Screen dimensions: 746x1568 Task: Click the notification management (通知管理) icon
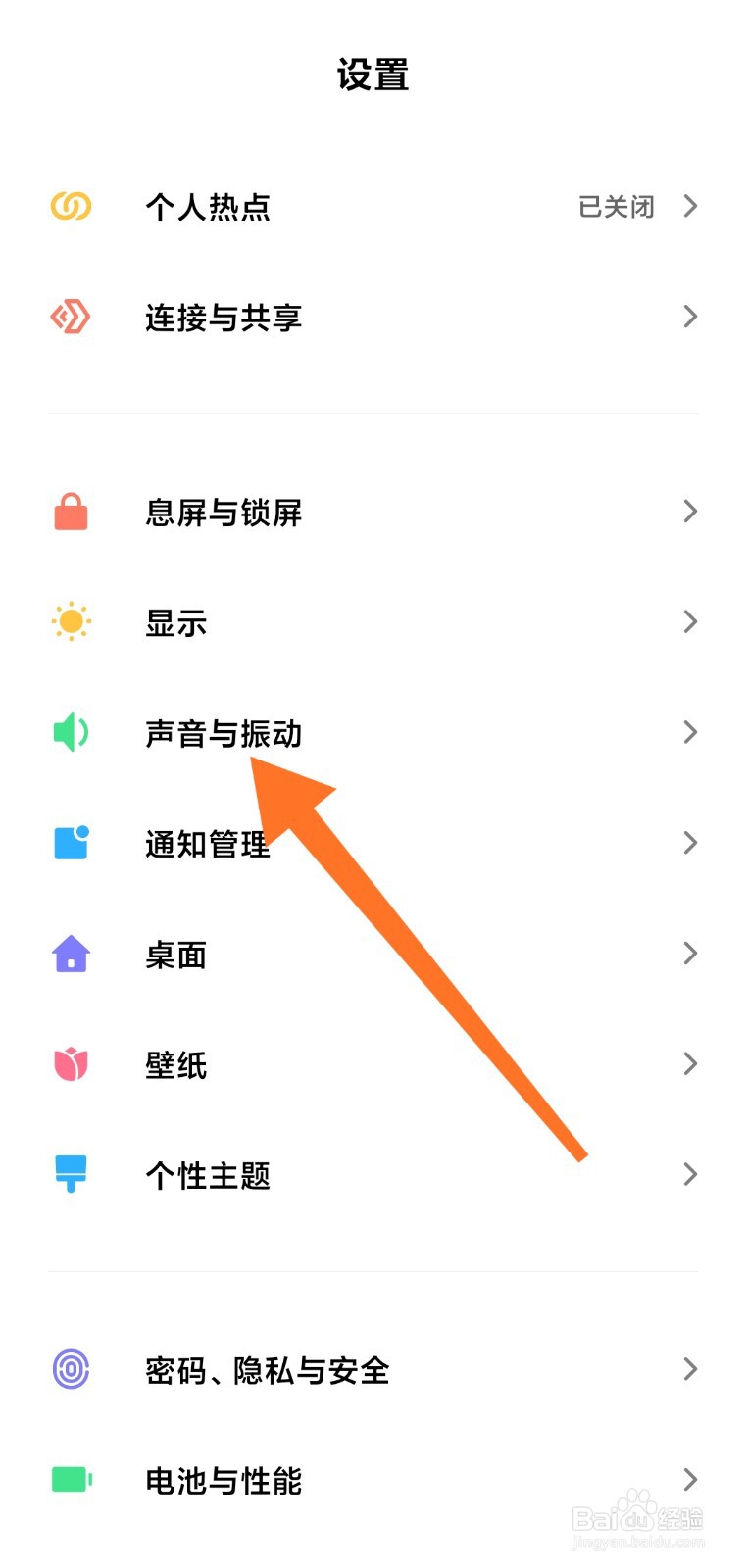coord(69,843)
